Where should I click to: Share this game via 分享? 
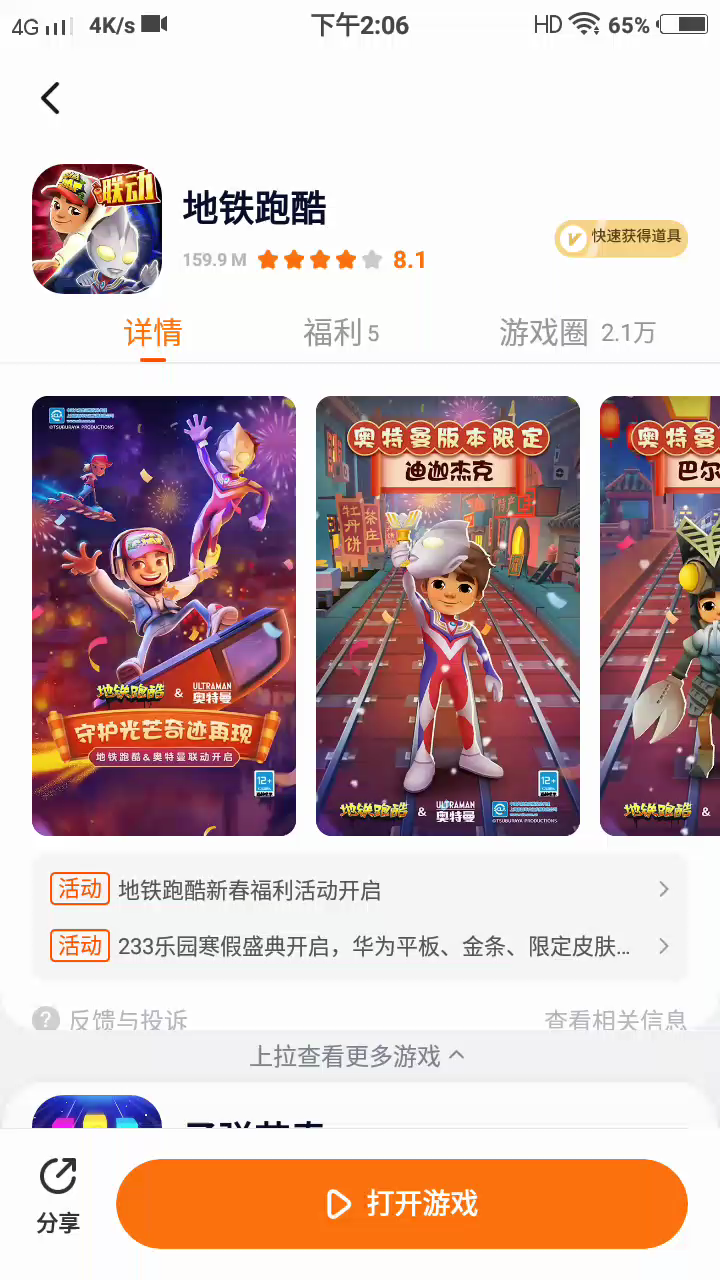[58, 1196]
